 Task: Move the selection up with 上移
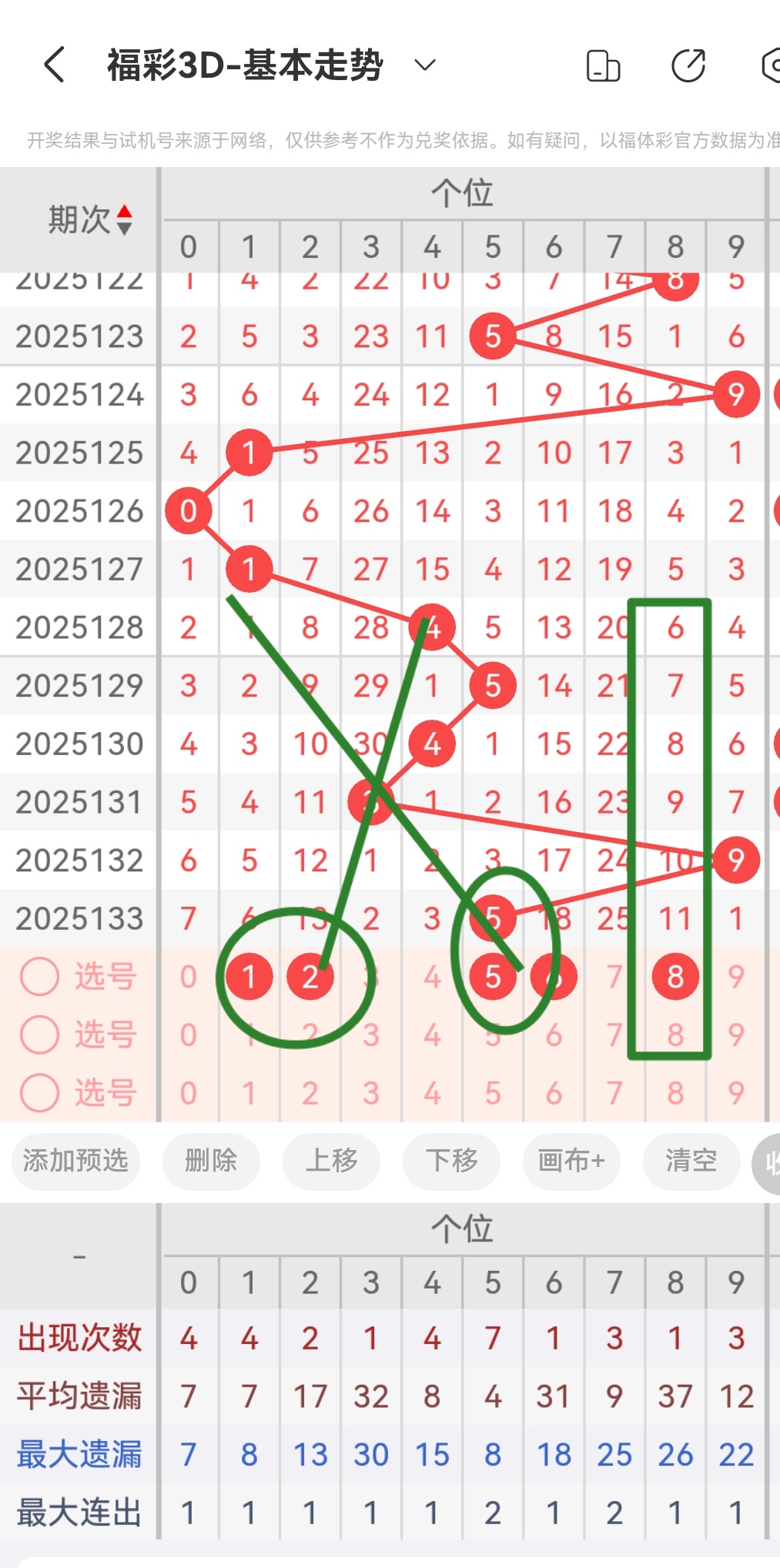coord(331,1160)
